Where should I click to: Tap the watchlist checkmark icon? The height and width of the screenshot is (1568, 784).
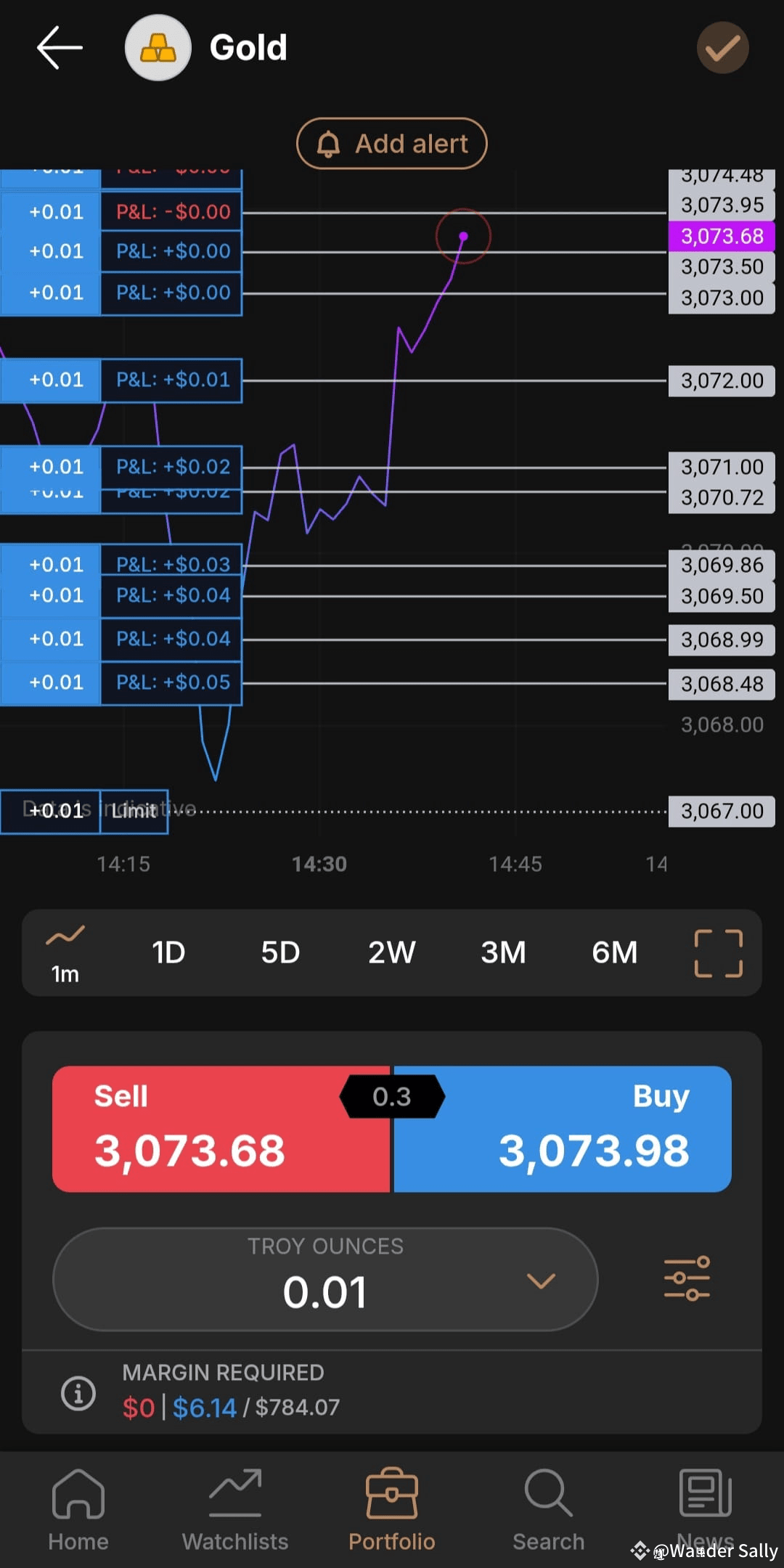[722, 48]
